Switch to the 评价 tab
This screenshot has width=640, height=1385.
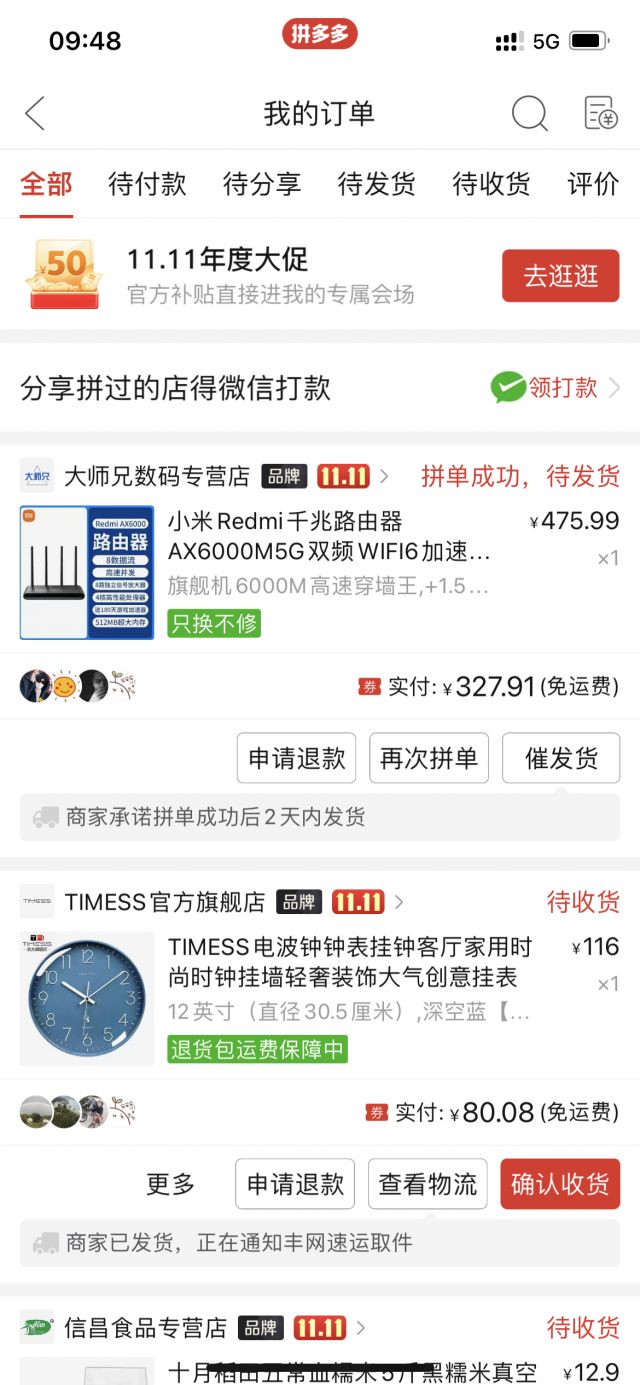click(593, 184)
